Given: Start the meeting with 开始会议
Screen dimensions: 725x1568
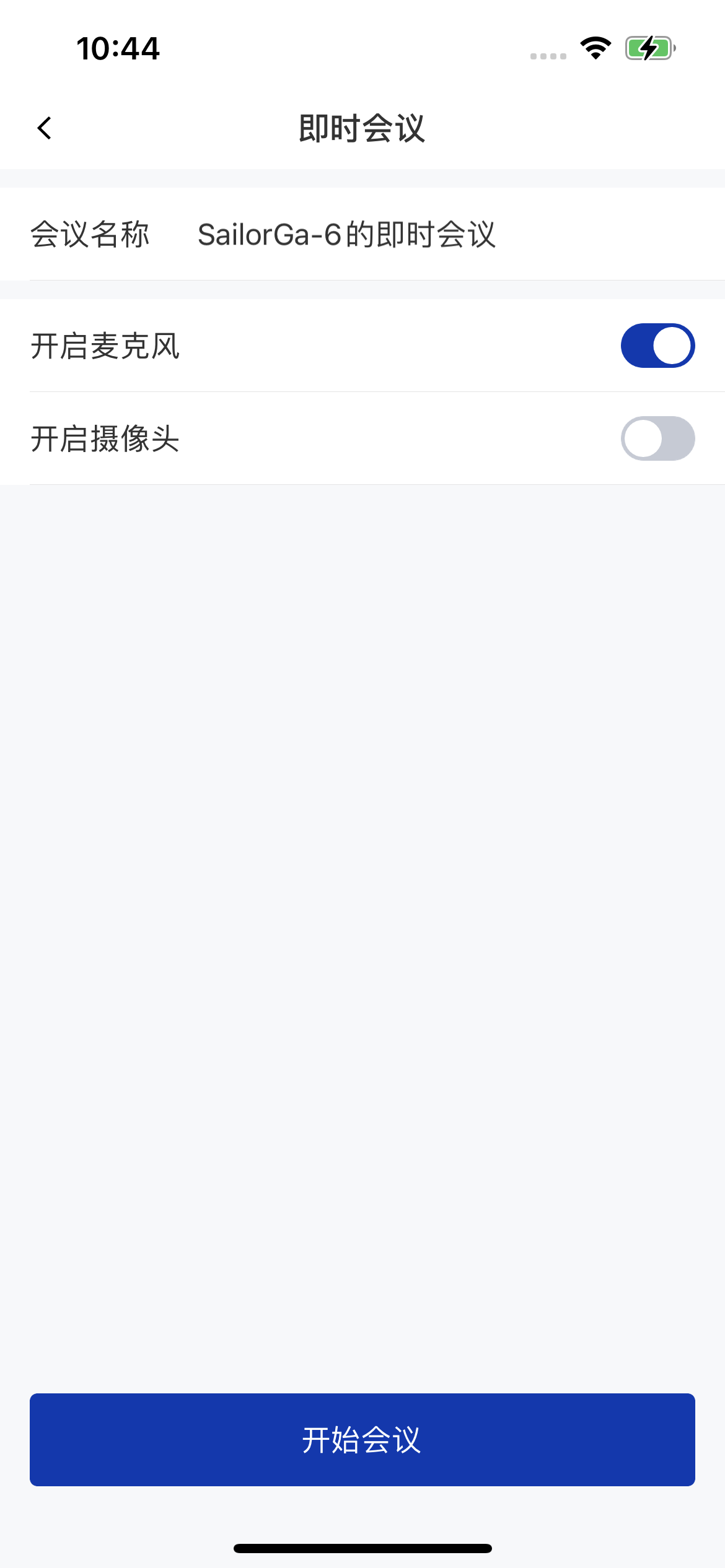Looking at the screenshot, I should 362,1439.
